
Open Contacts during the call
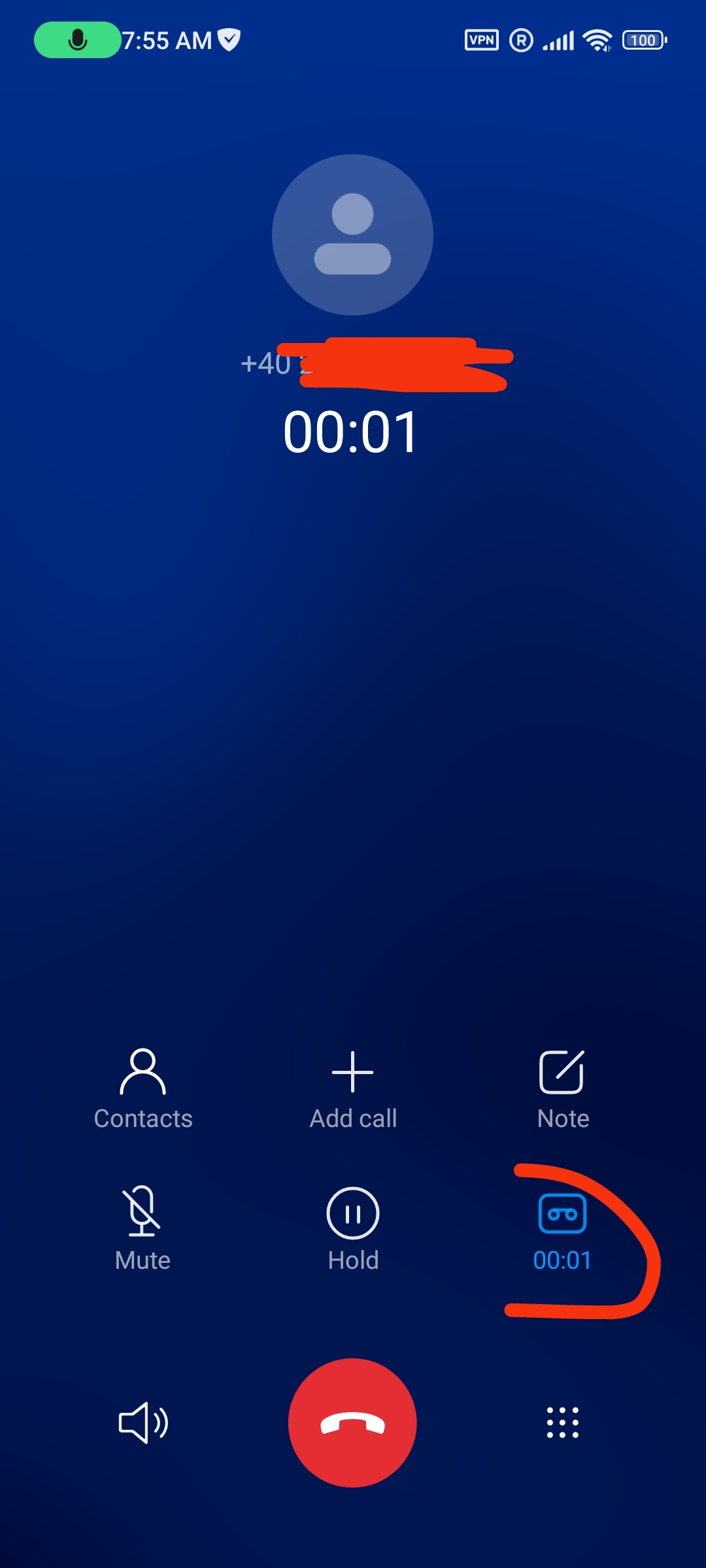pos(143,1090)
